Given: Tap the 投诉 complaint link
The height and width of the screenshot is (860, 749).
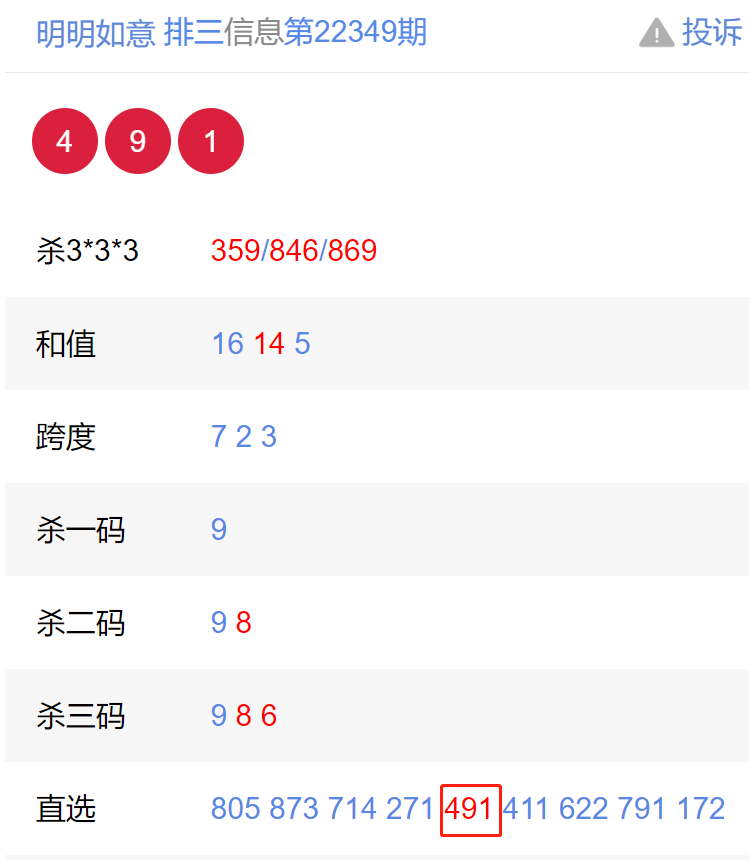Looking at the screenshot, I should click(693, 33).
